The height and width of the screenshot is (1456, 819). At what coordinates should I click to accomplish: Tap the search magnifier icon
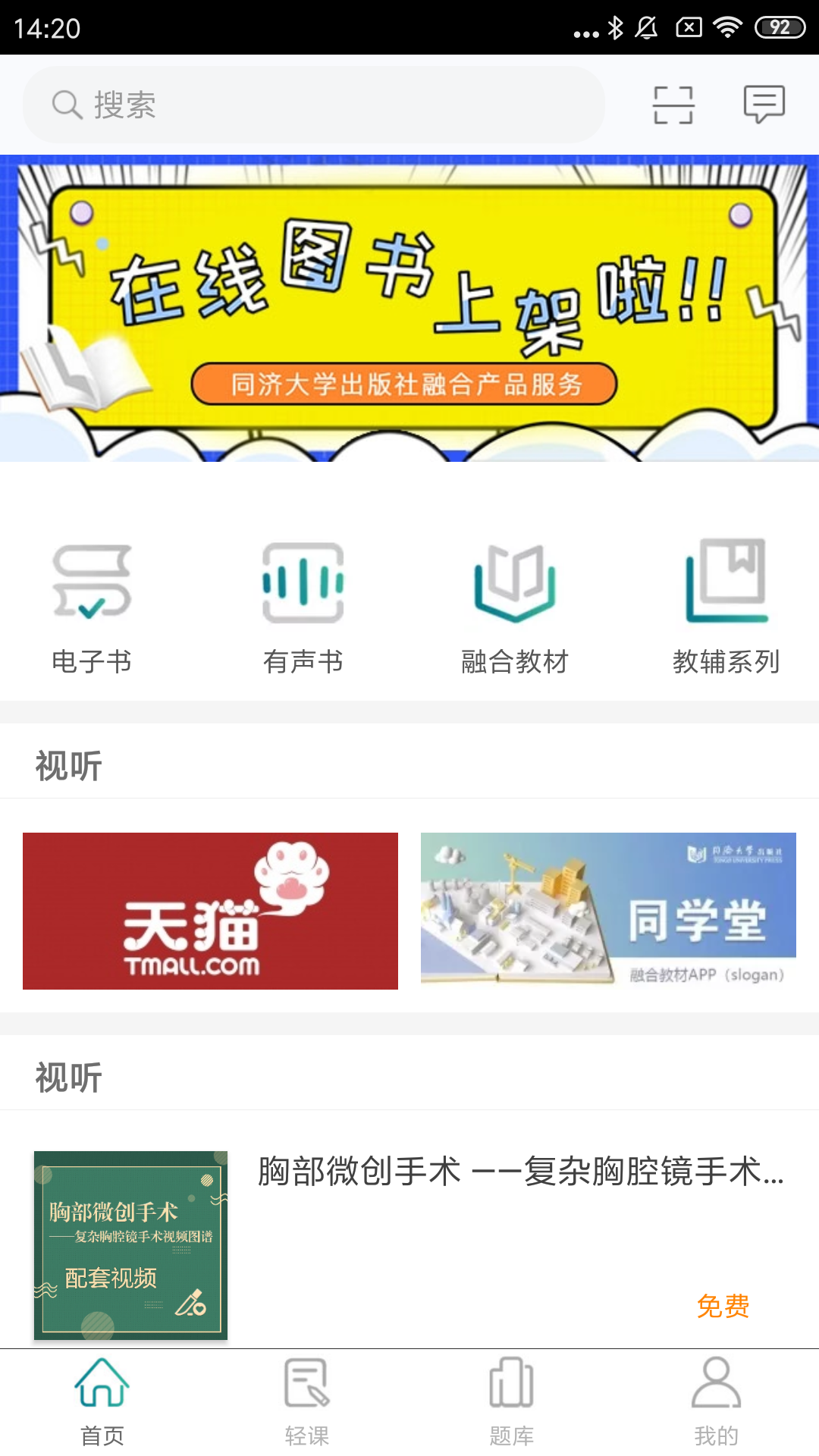coord(67,105)
